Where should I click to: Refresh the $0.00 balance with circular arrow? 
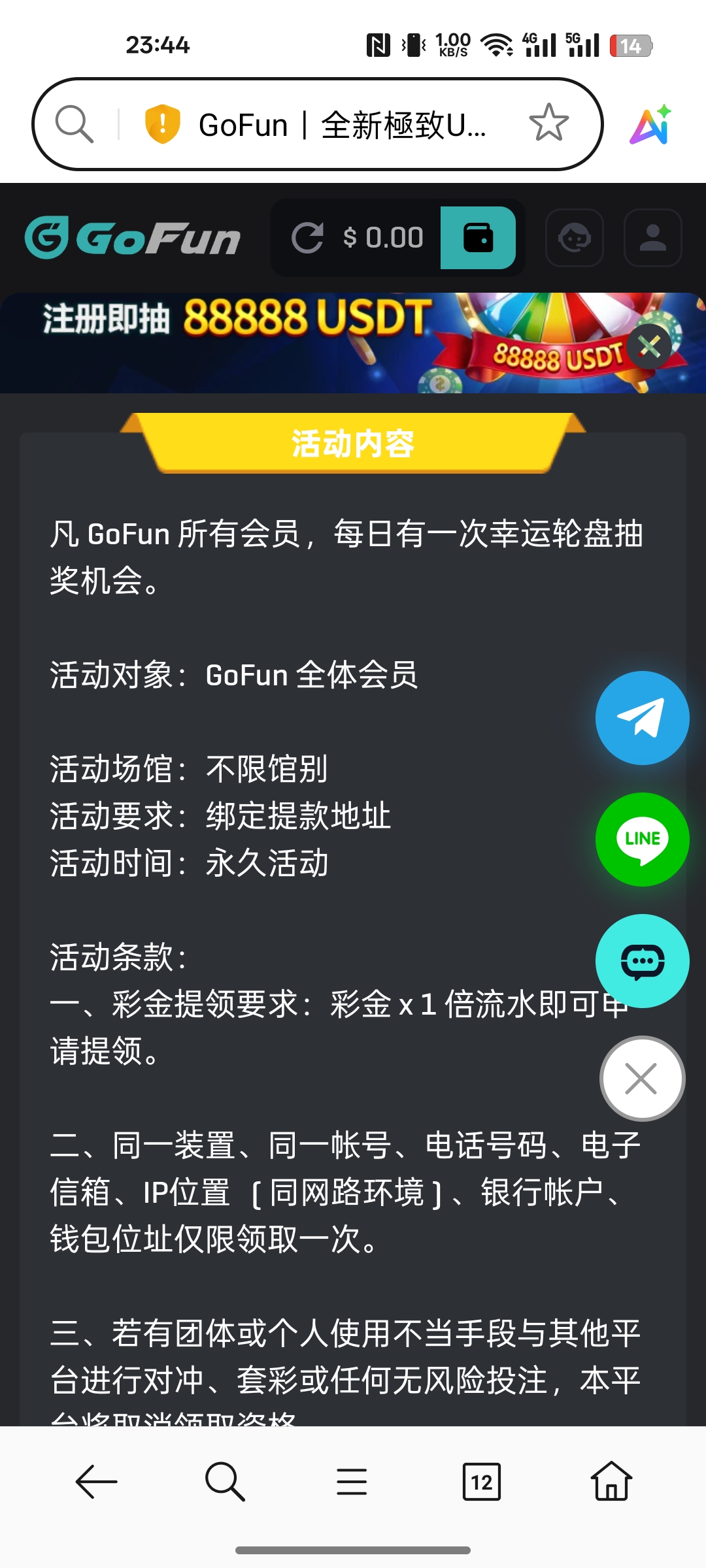[310, 237]
